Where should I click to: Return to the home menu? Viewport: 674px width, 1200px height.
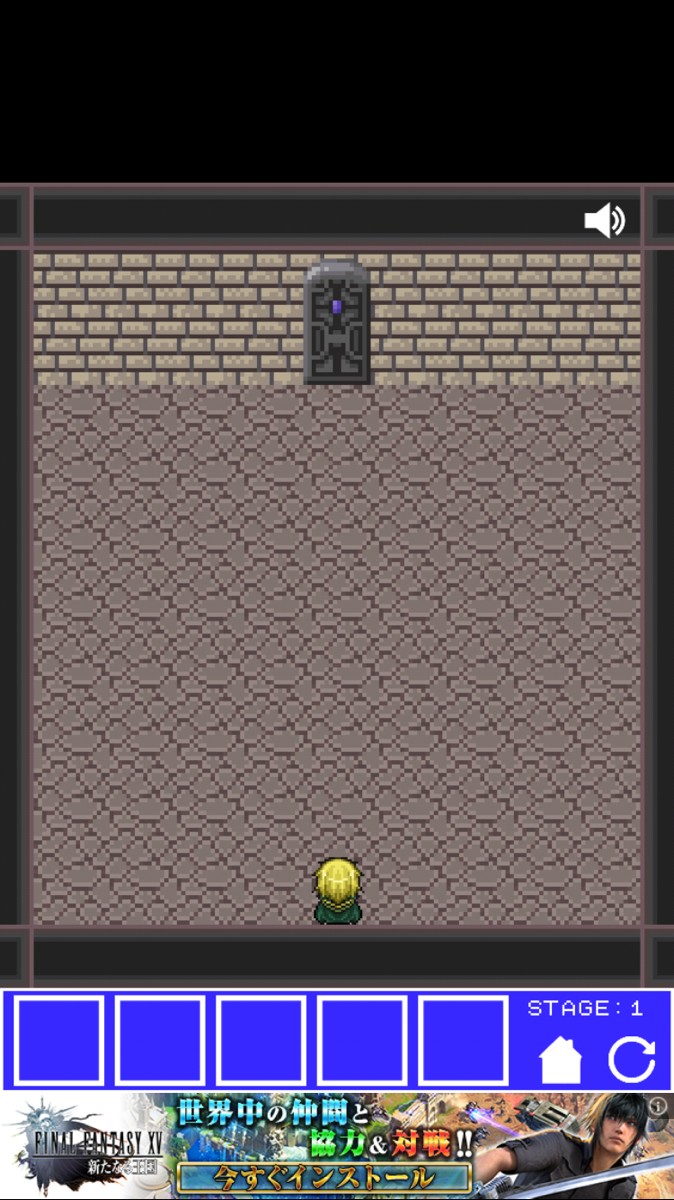pyautogui.click(x=561, y=1060)
